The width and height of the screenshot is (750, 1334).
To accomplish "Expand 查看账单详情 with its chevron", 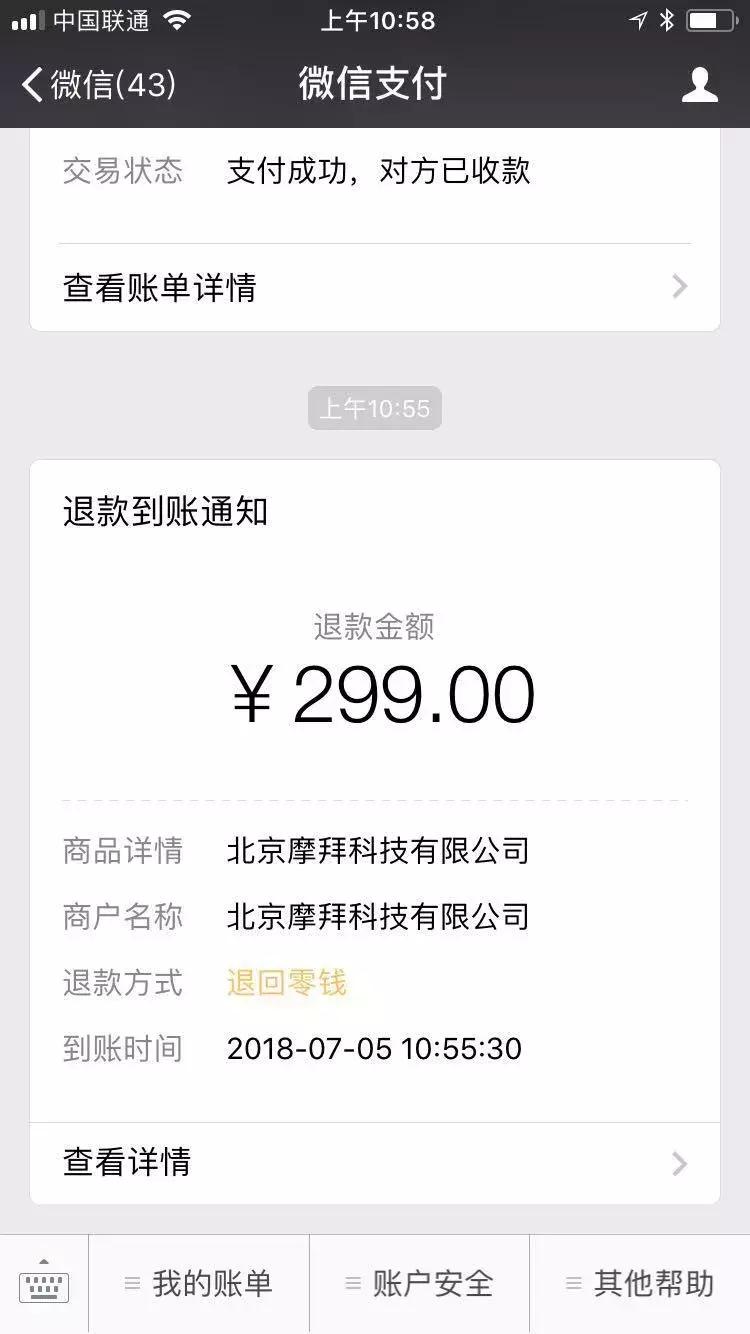I will point(679,287).
